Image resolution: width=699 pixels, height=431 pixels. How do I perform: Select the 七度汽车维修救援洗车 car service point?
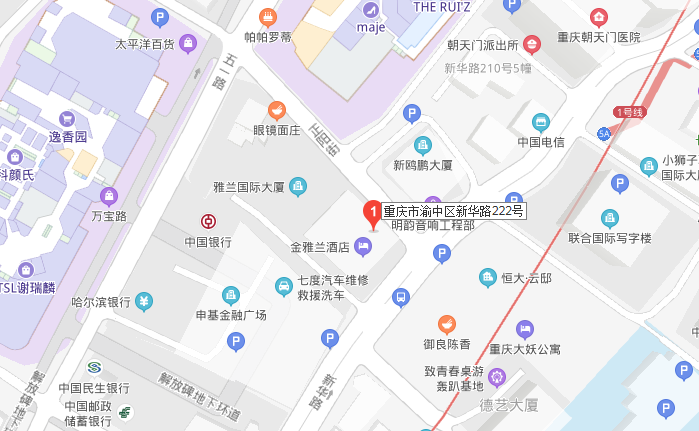[x=284, y=286]
